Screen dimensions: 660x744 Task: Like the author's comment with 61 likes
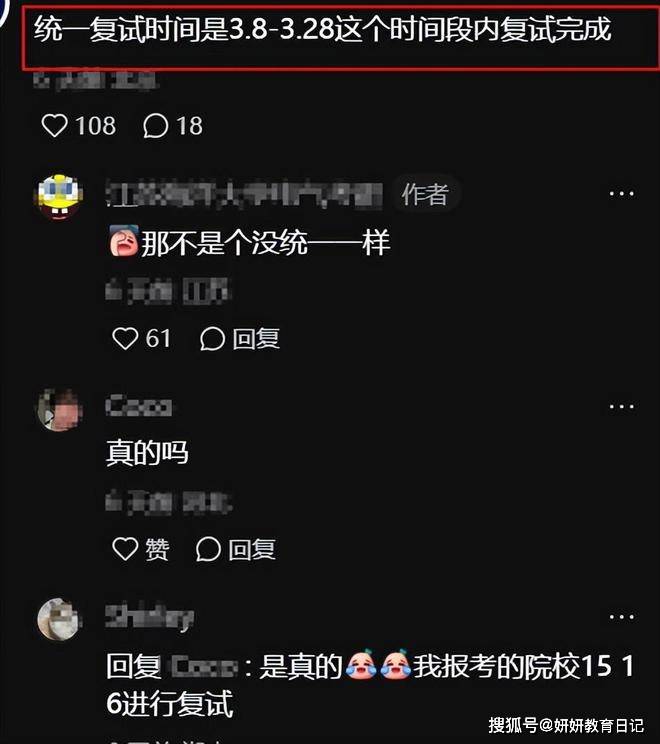point(125,339)
